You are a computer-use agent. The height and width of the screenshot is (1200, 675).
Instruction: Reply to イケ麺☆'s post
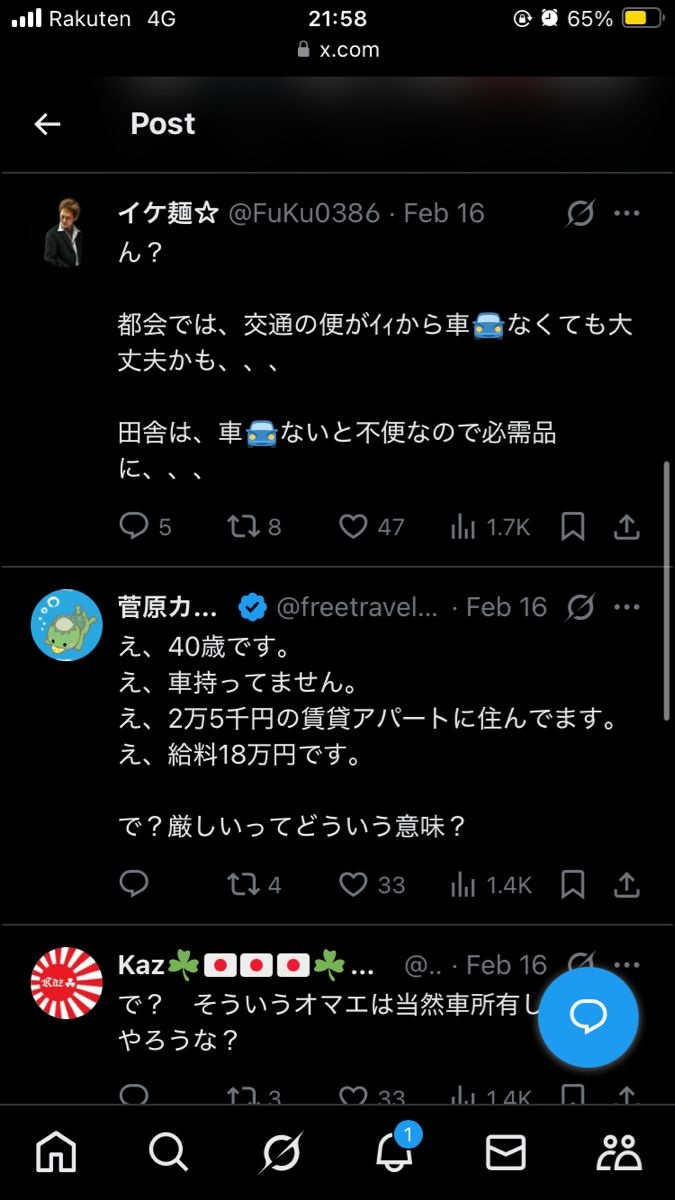click(x=134, y=526)
